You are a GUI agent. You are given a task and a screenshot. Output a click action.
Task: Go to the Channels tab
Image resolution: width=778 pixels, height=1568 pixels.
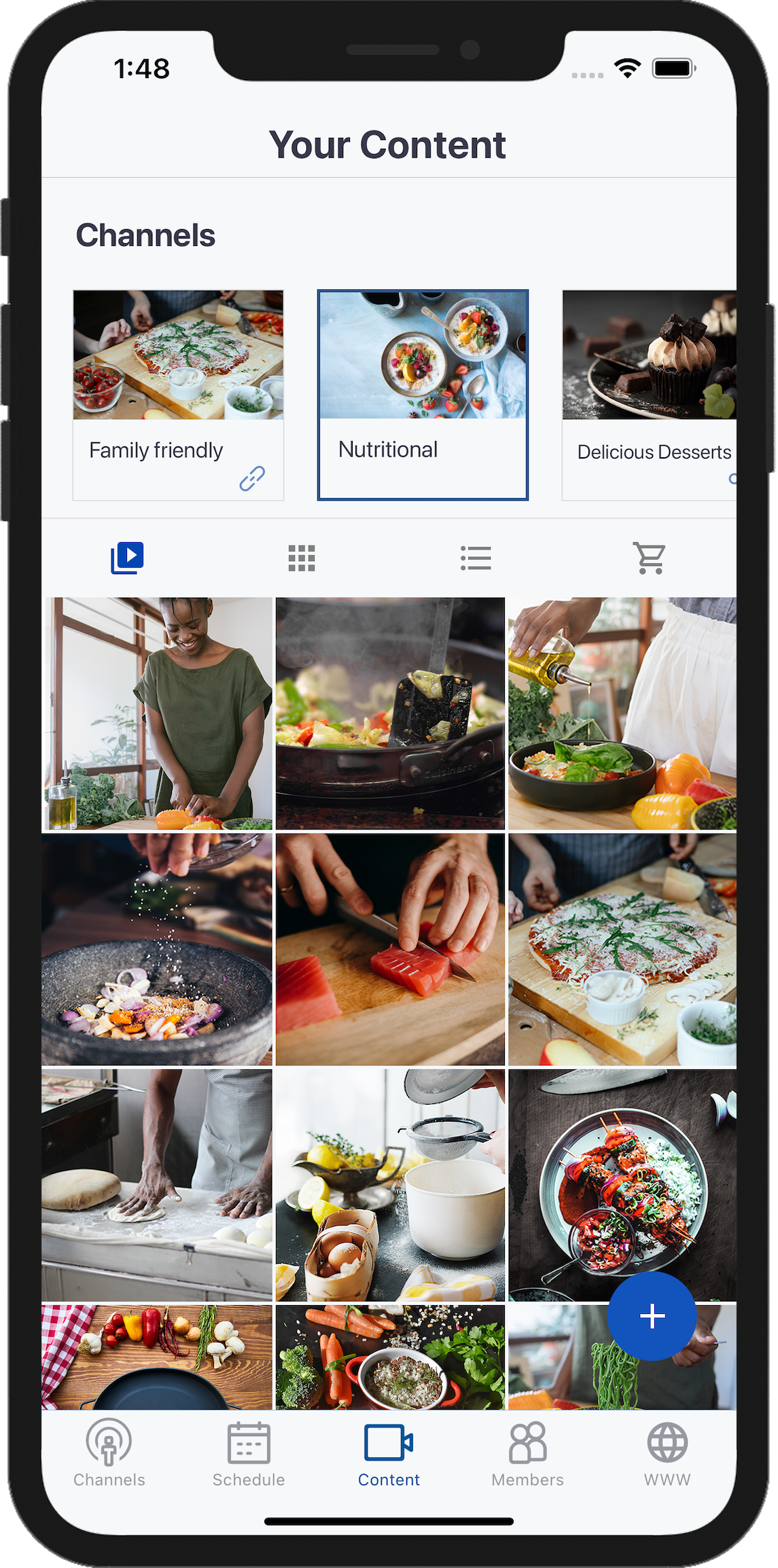pyautogui.click(x=109, y=1454)
